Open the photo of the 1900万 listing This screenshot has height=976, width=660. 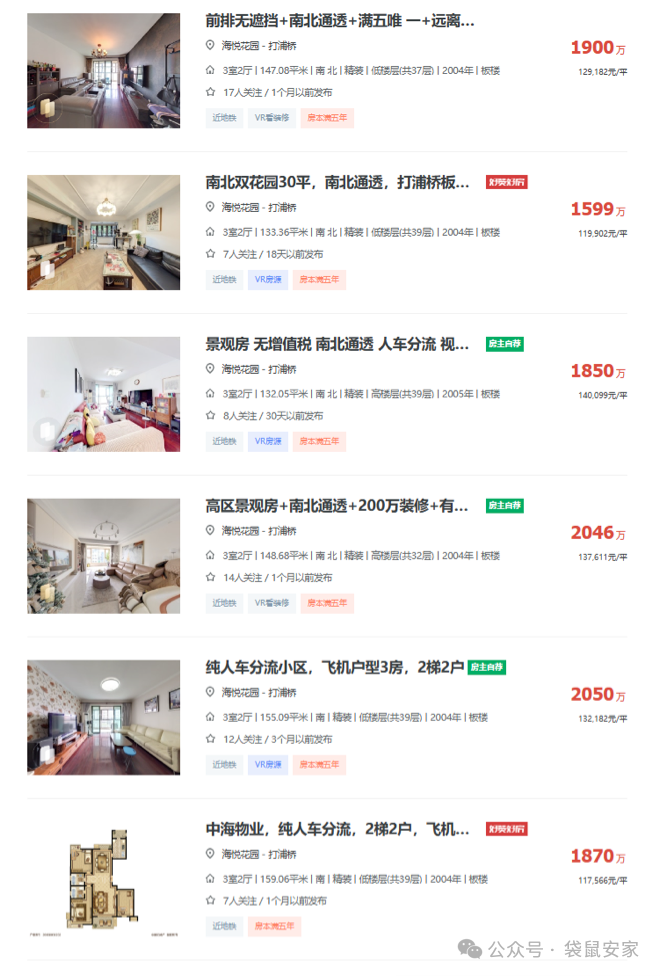(103, 70)
